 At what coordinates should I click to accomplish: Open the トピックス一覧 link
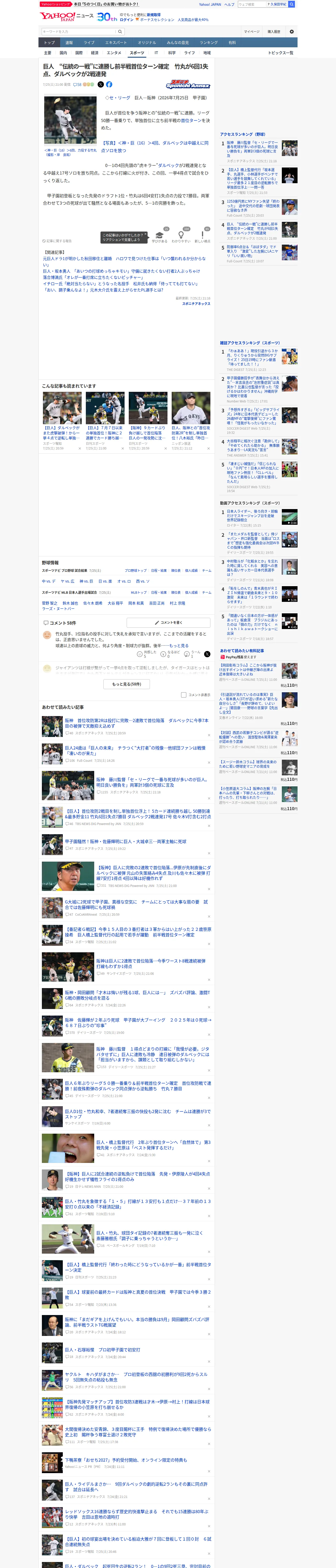click(281, 53)
